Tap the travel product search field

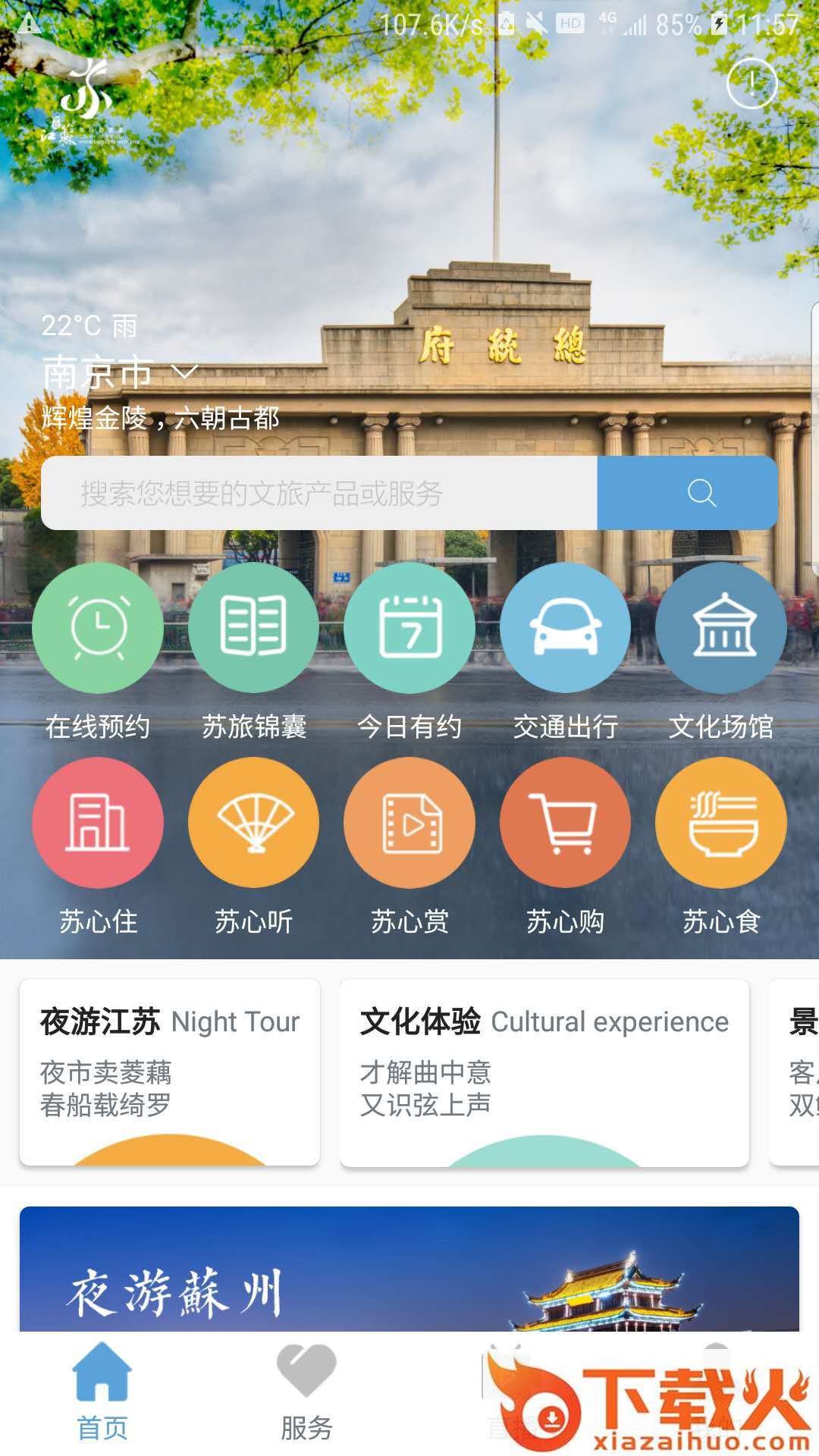[x=318, y=493]
